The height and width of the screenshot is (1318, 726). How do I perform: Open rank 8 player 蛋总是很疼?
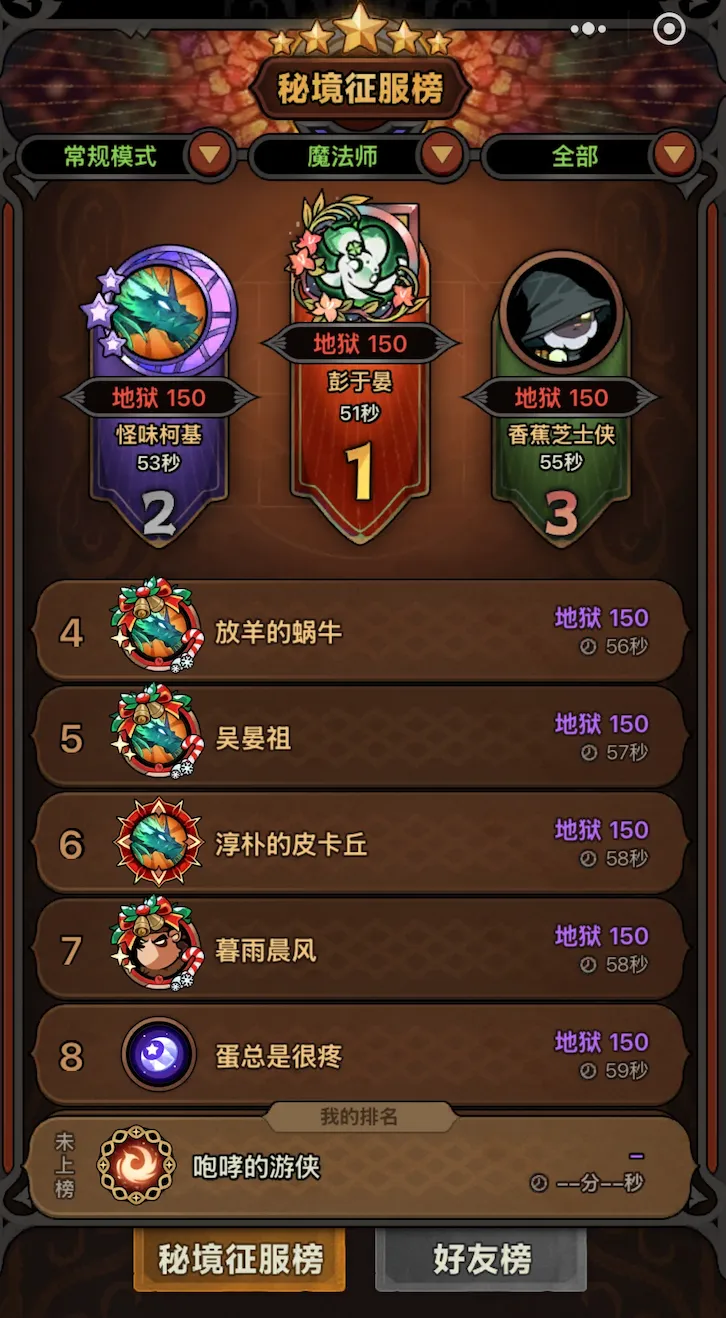pos(360,1056)
